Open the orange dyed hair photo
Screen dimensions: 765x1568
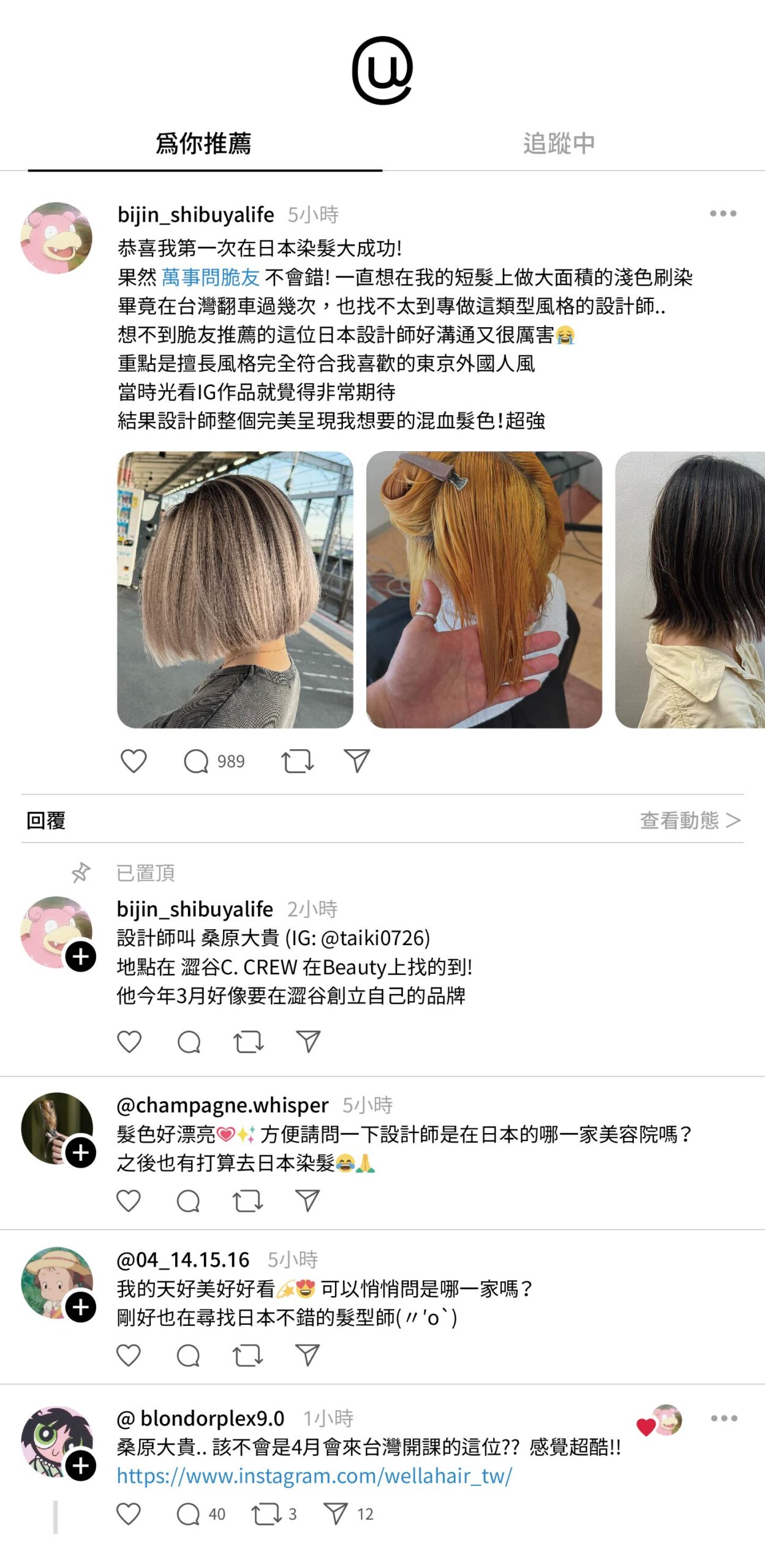point(484,590)
